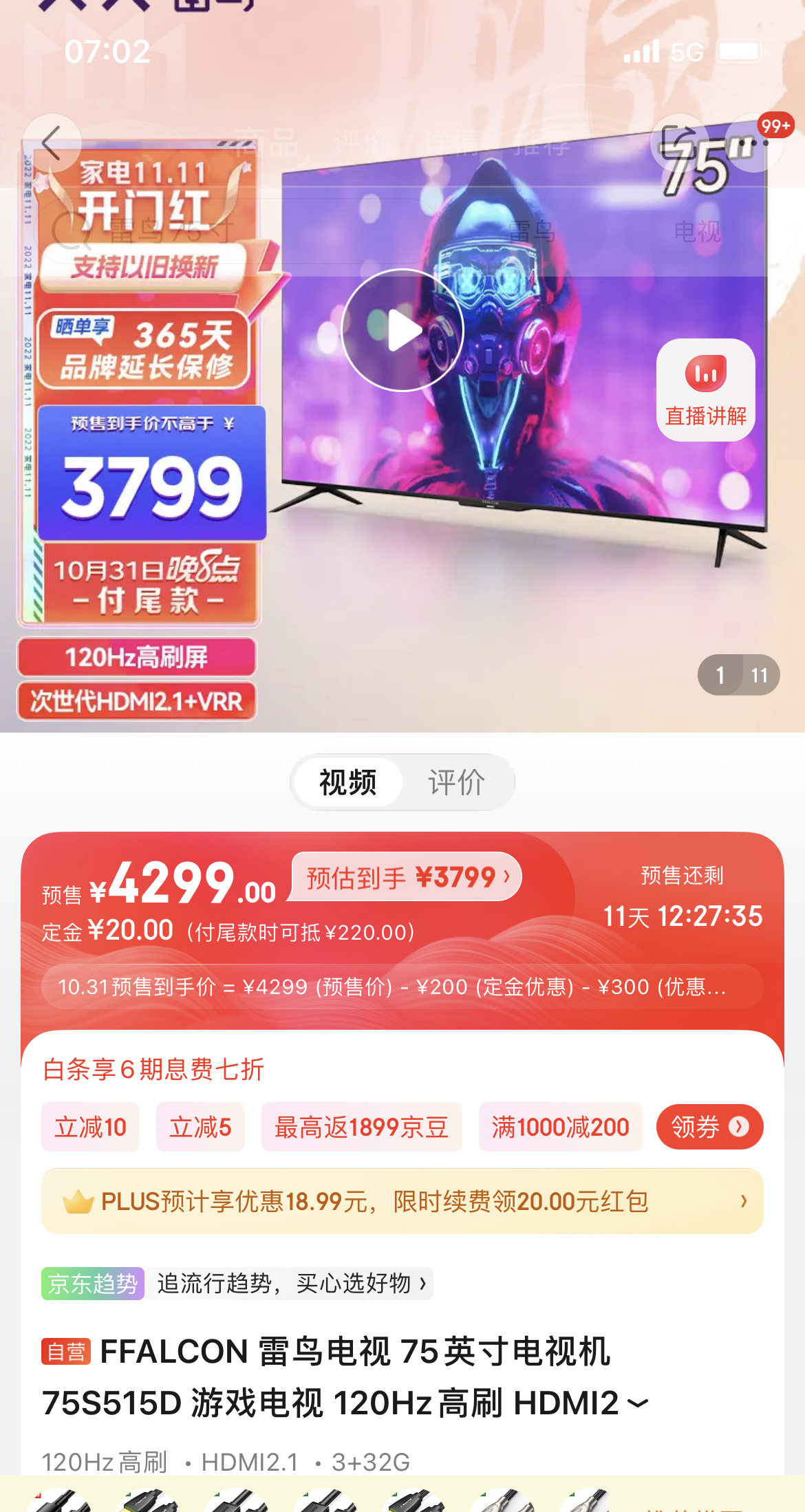
Task: Open the 京东趋势 trends badge
Action: click(x=92, y=1284)
